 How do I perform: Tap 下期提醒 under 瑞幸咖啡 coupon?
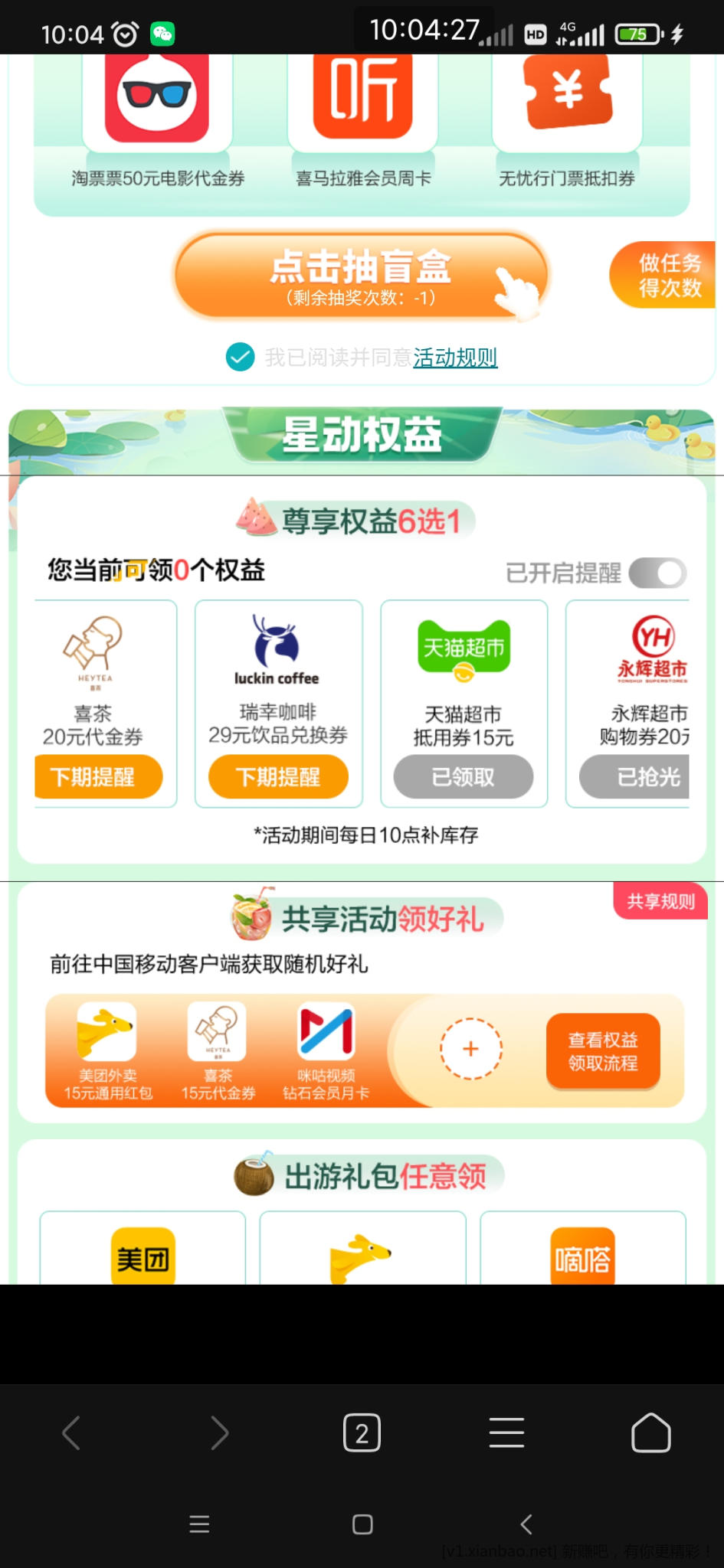pos(278,777)
